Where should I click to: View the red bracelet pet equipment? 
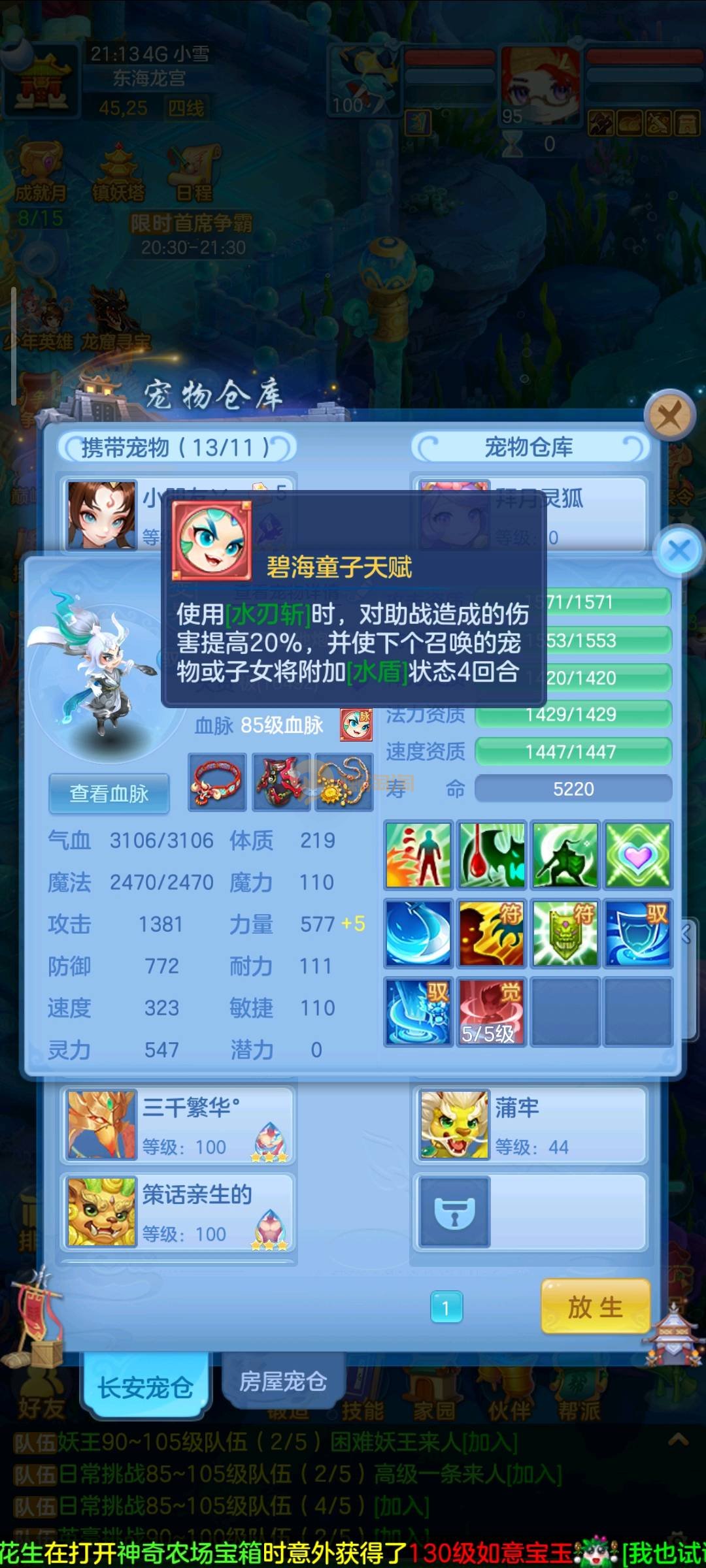[x=218, y=782]
